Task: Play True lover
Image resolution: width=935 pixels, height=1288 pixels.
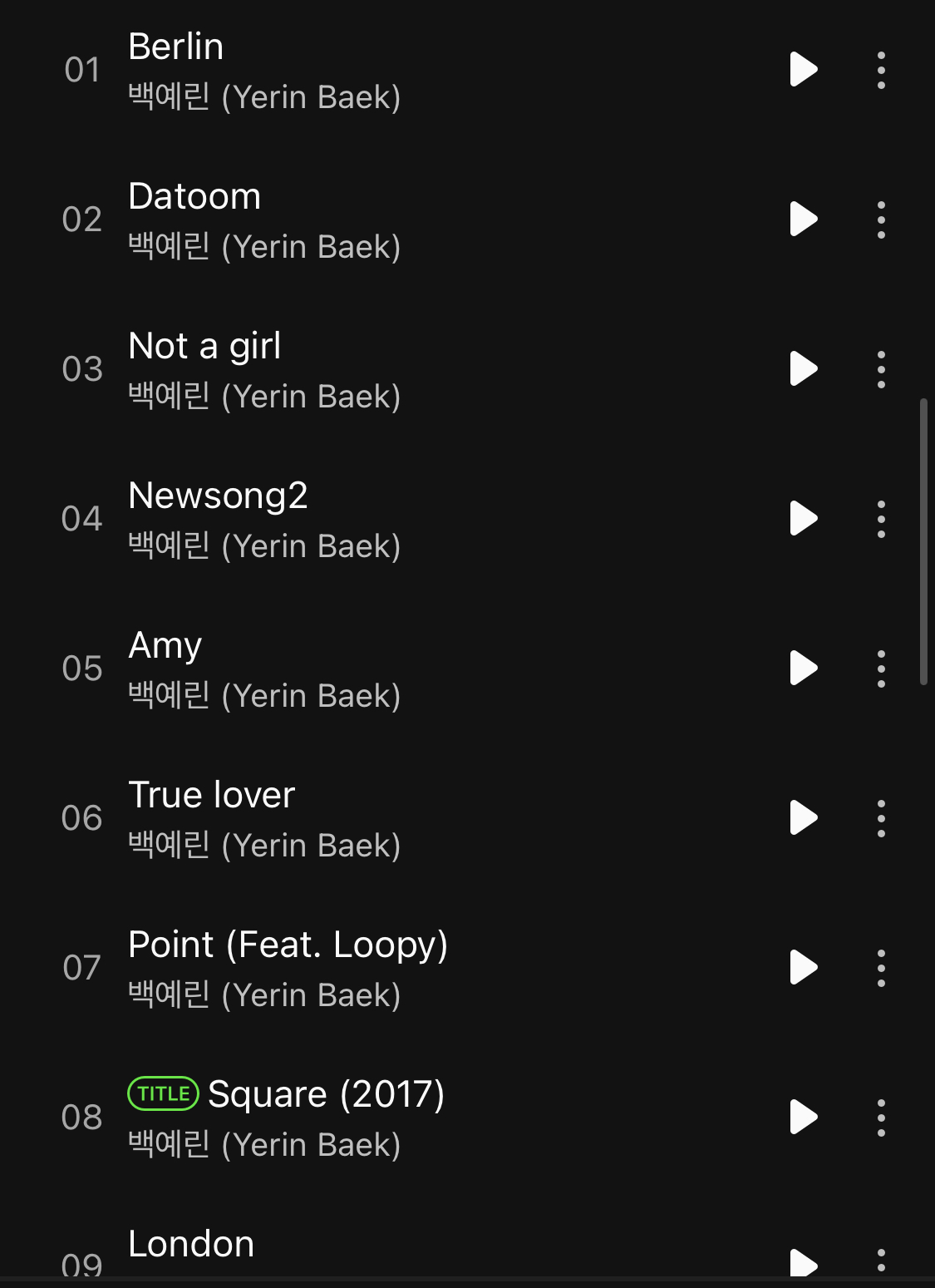Action: point(803,818)
